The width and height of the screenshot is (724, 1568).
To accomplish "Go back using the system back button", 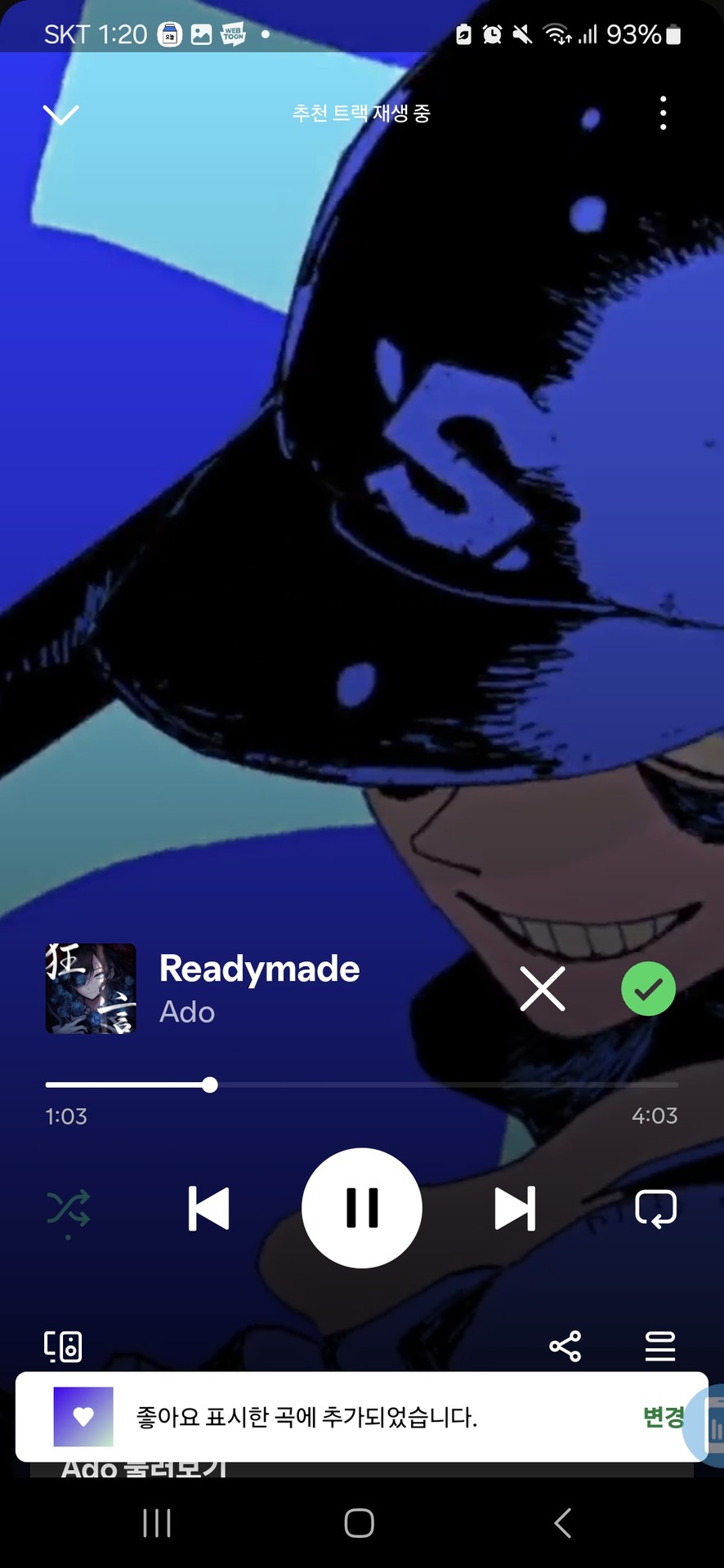I will [562, 1523].
